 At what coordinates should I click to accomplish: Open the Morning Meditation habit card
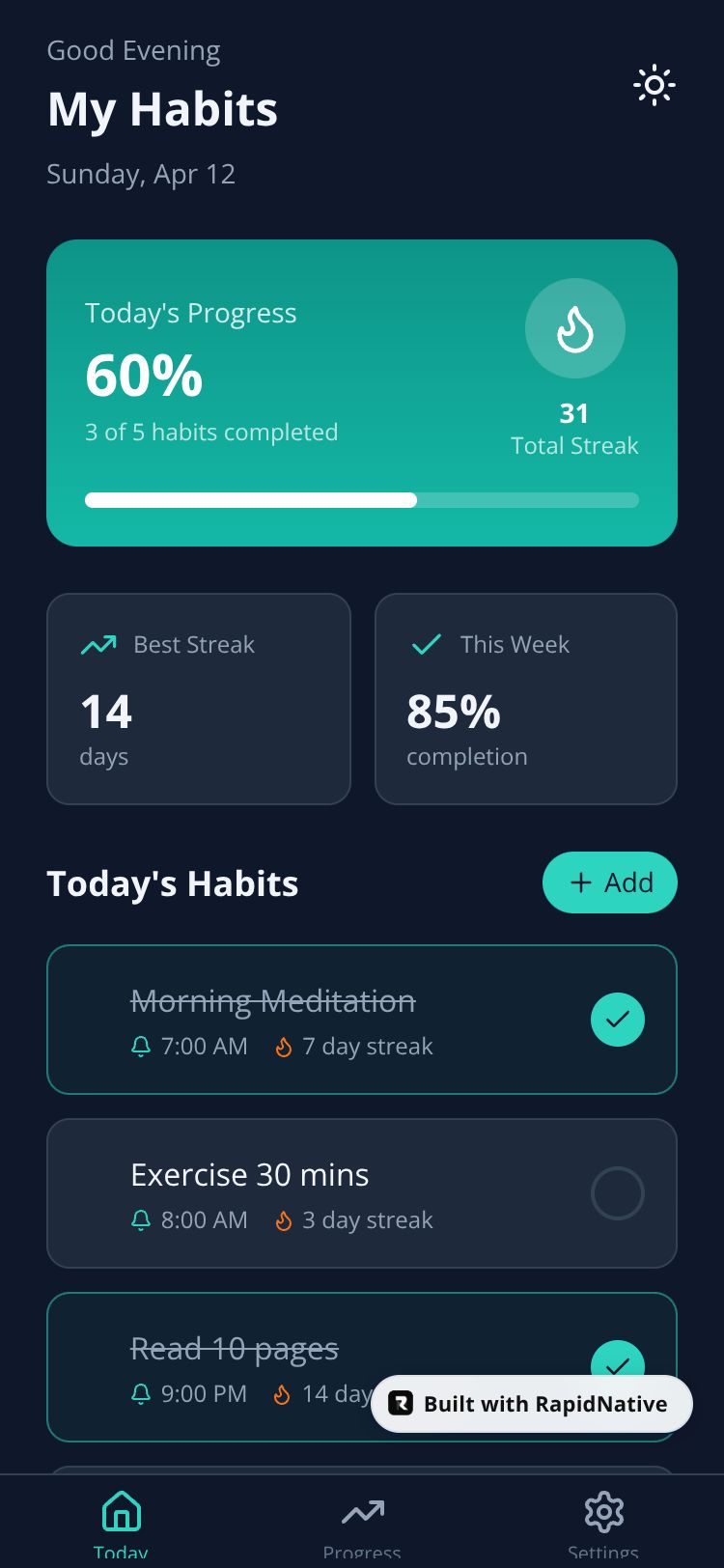tap(319, 1020)
